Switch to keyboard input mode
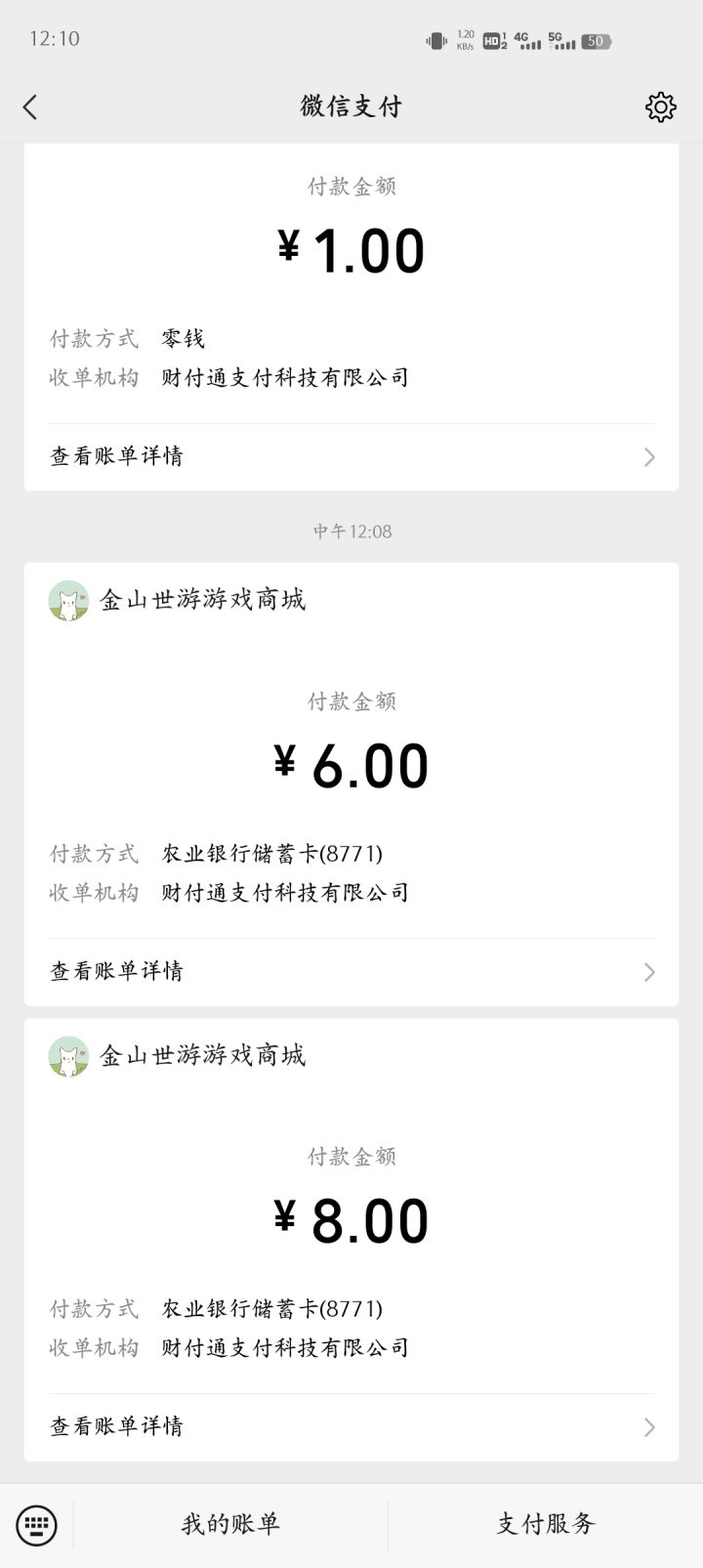The width and height of the screenshot is (703, 1568). (x=37, y=1524)
